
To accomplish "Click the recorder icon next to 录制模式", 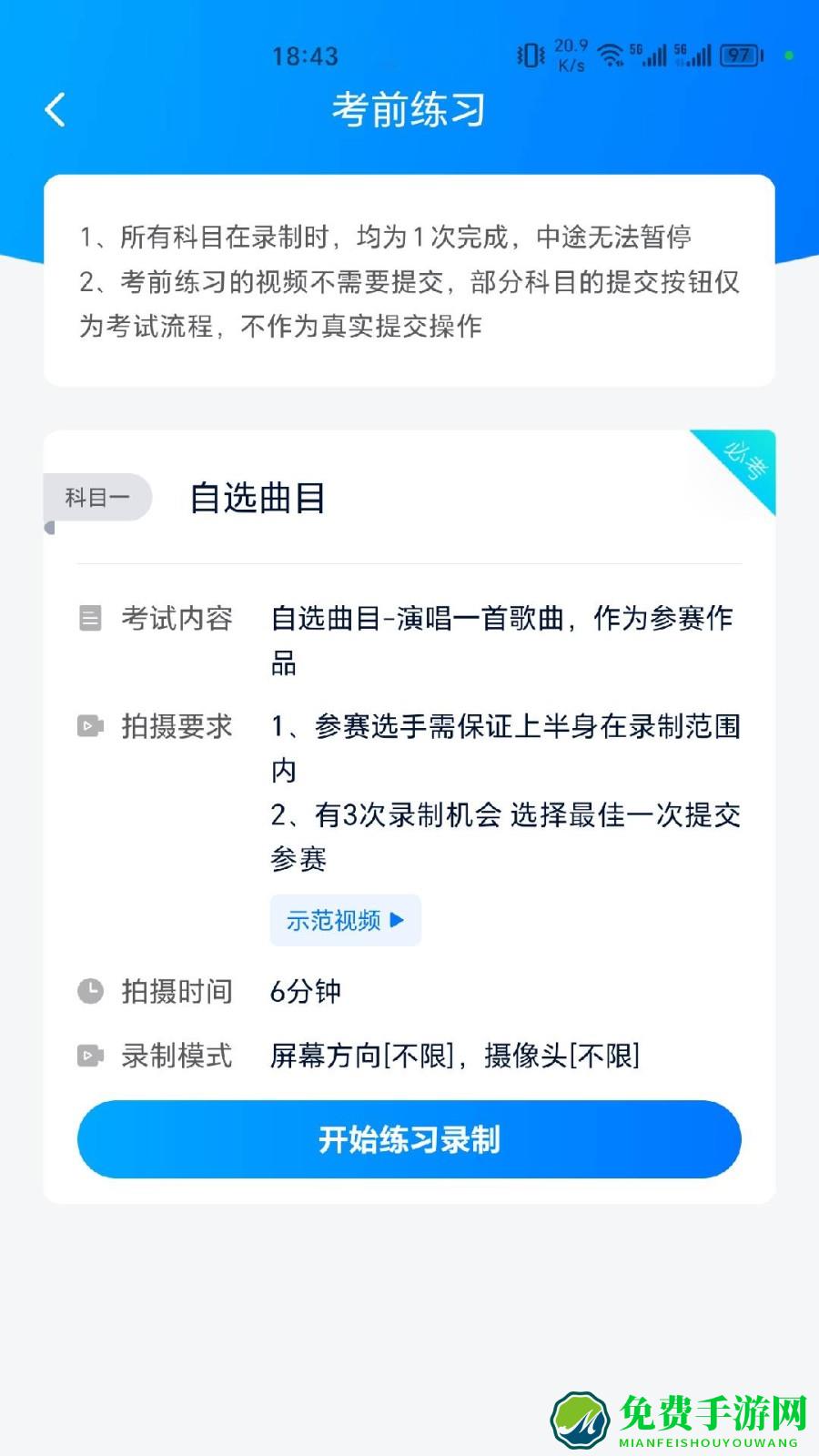I will (91, 1056).
